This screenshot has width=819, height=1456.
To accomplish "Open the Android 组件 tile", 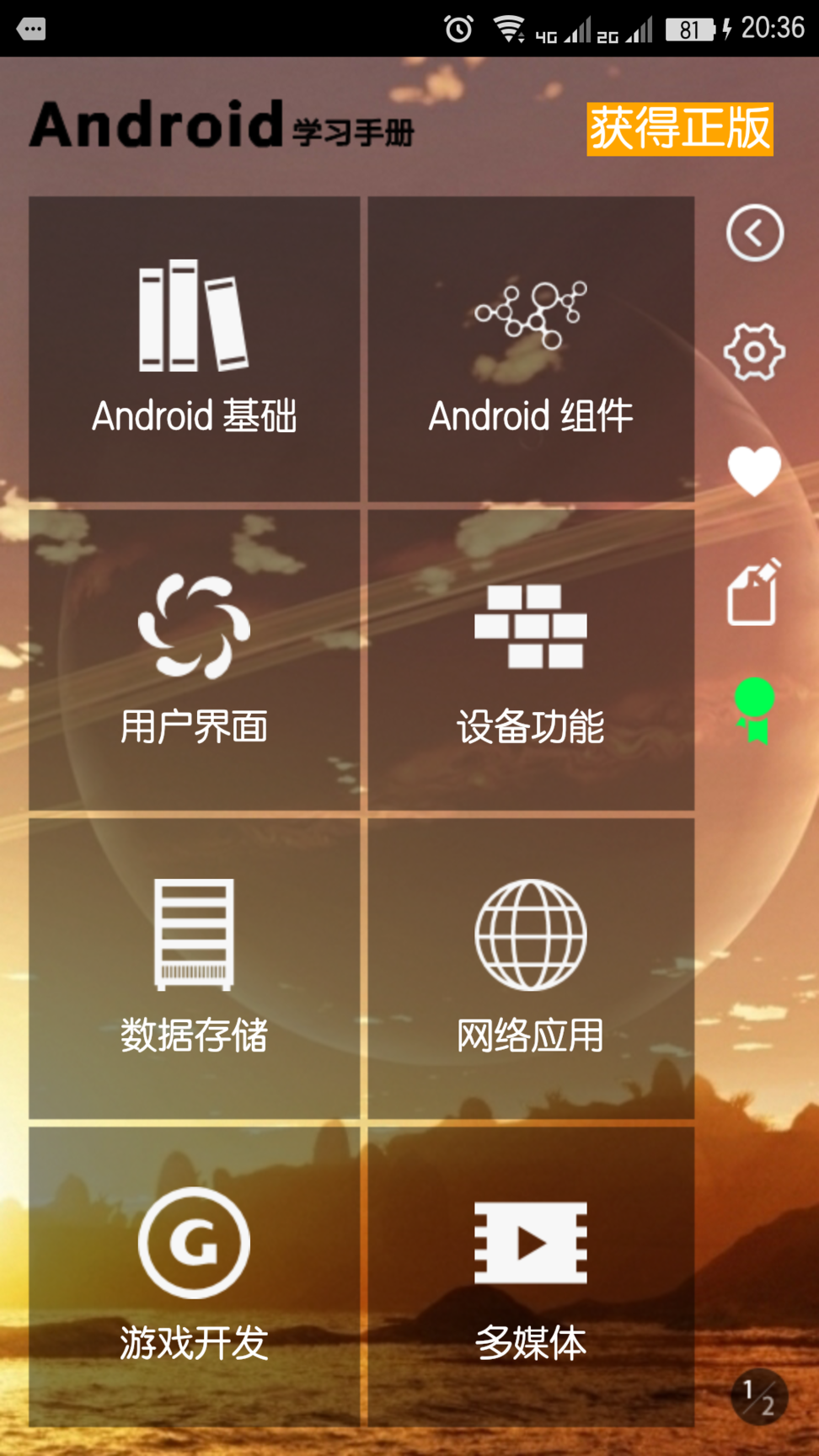I will click(531, 349).
